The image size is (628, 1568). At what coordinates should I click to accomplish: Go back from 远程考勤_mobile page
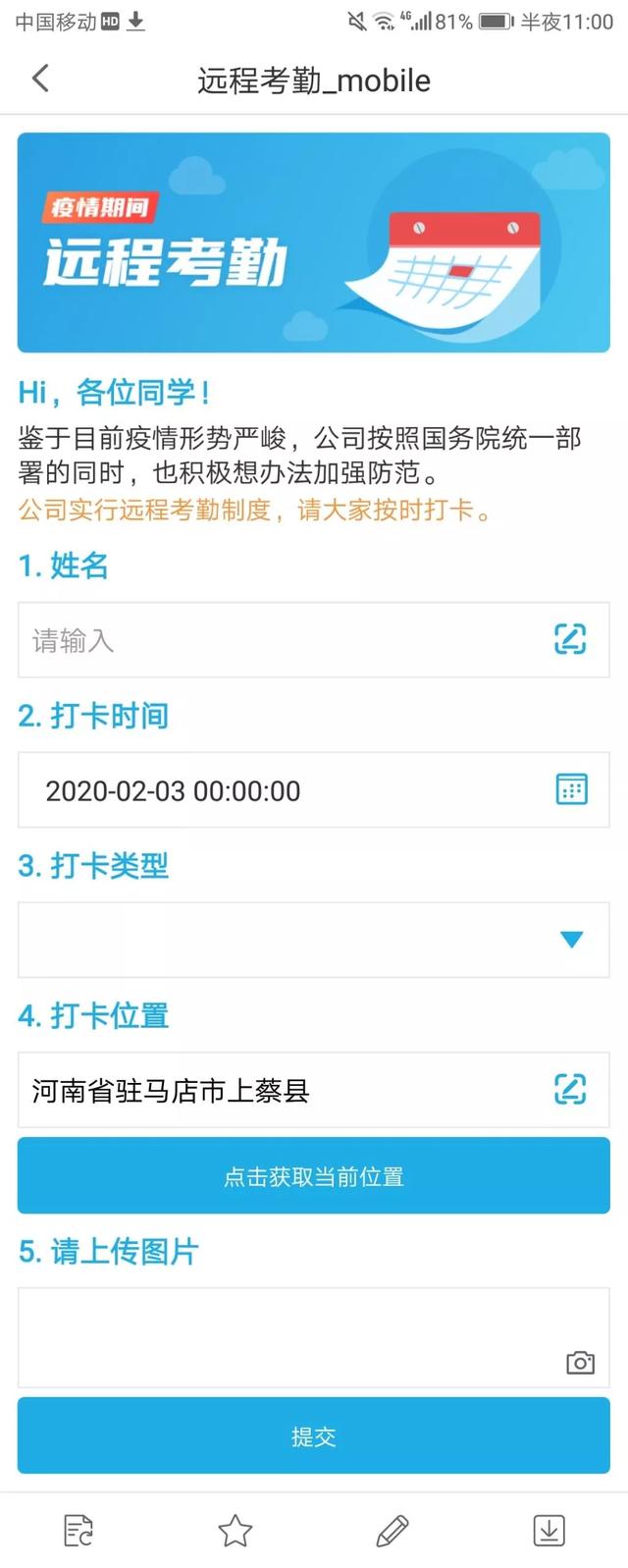[40, 79]
